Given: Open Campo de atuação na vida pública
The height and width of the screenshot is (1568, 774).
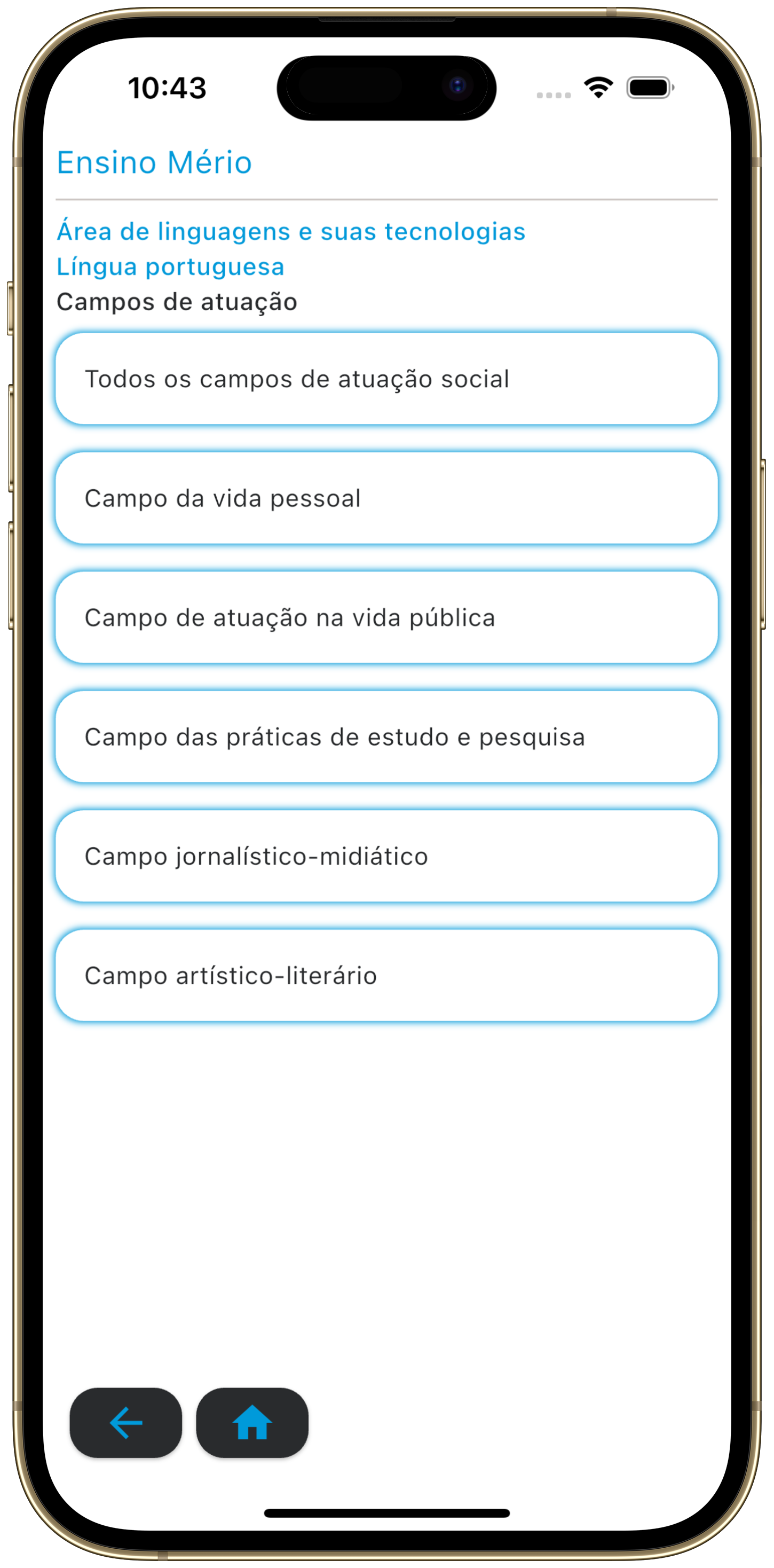Looking at the screenshot, I should point(386,617).
